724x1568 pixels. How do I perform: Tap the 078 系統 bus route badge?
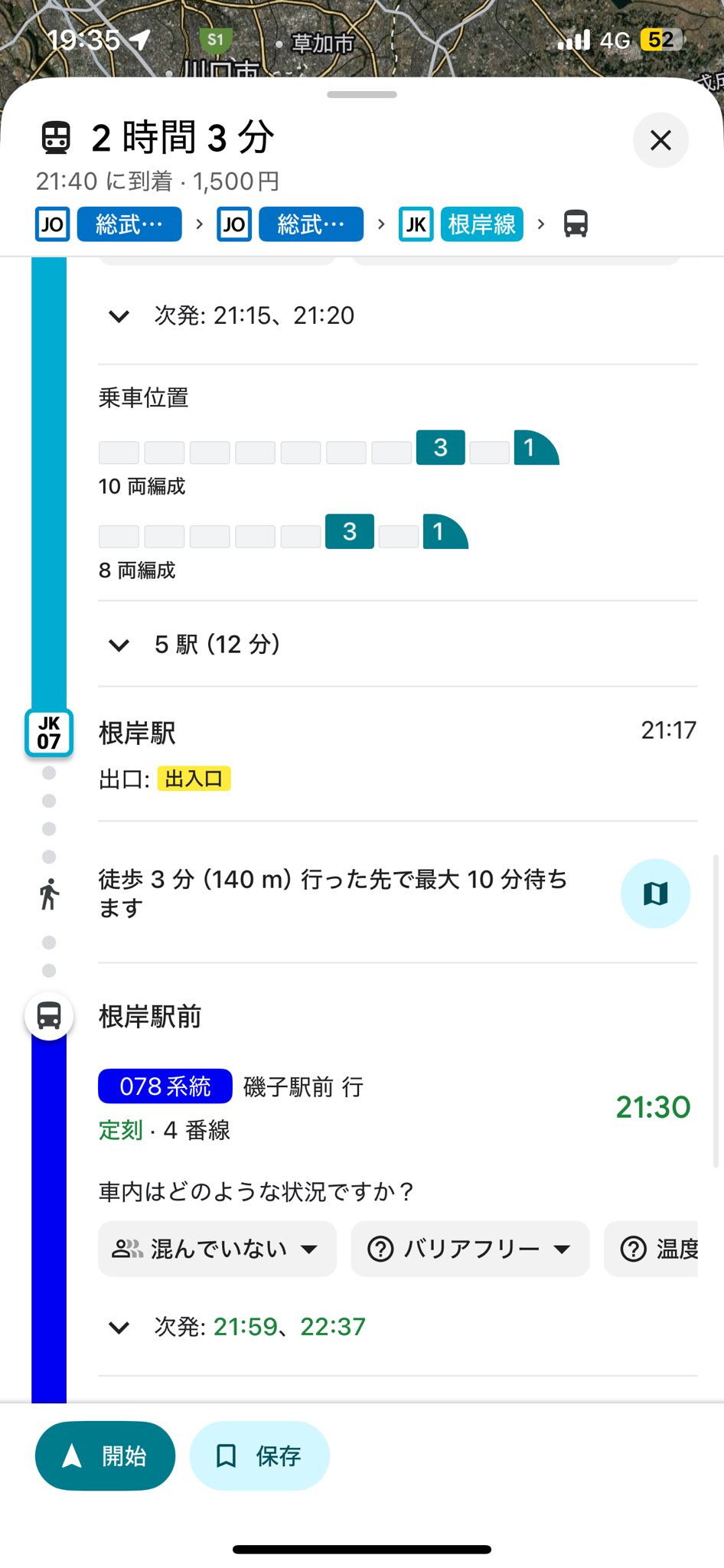point(165,1086)
